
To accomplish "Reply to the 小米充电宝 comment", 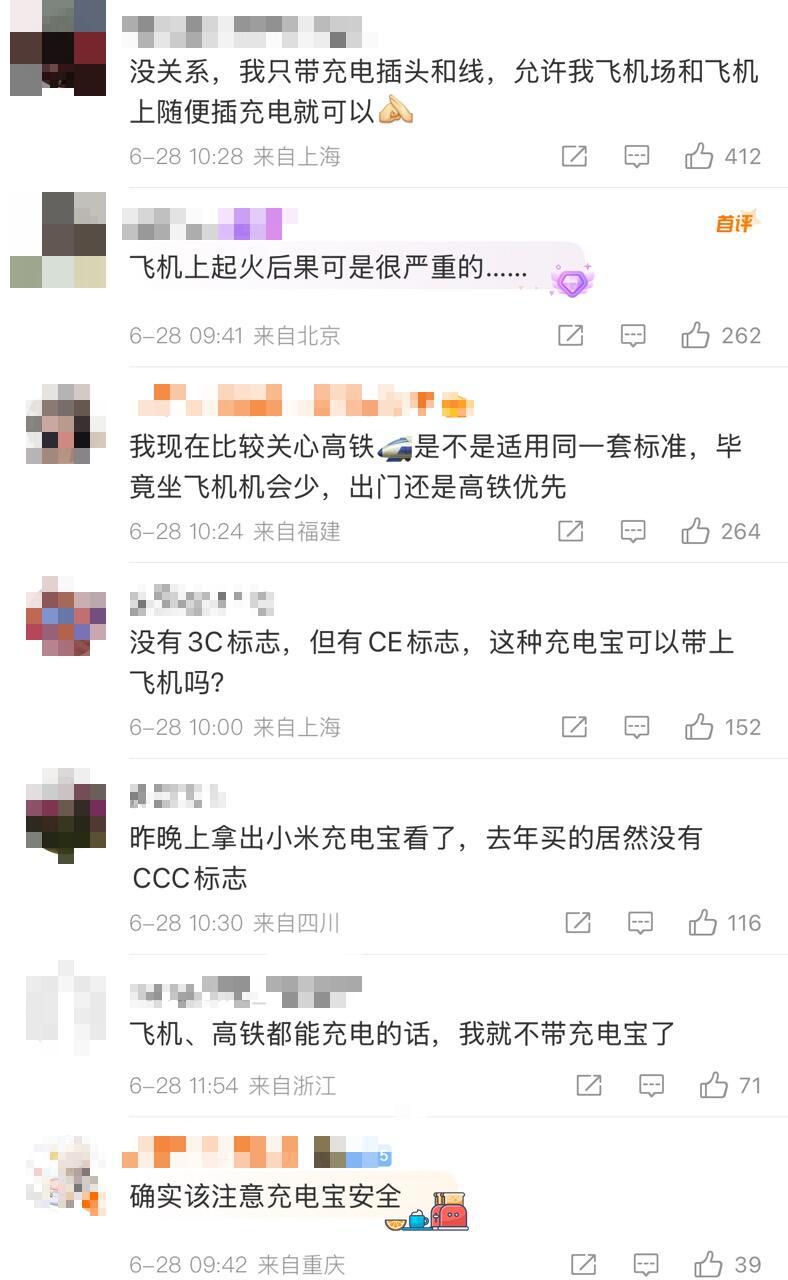I will (x=640, y=923).
